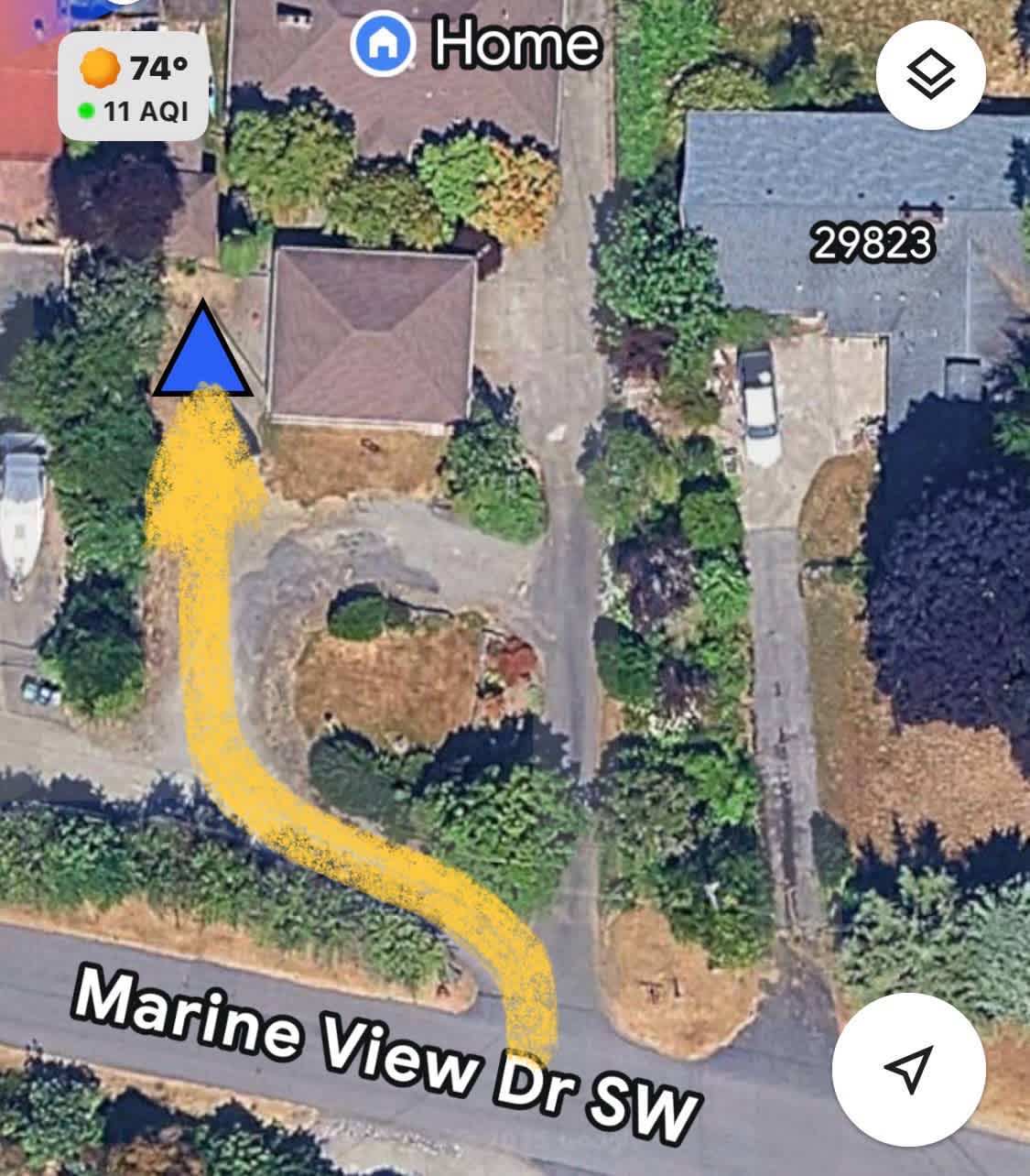Click the 11 AQI air quality reading
The height and width of the screenshot is (1176, 1030).
[146, 111]
